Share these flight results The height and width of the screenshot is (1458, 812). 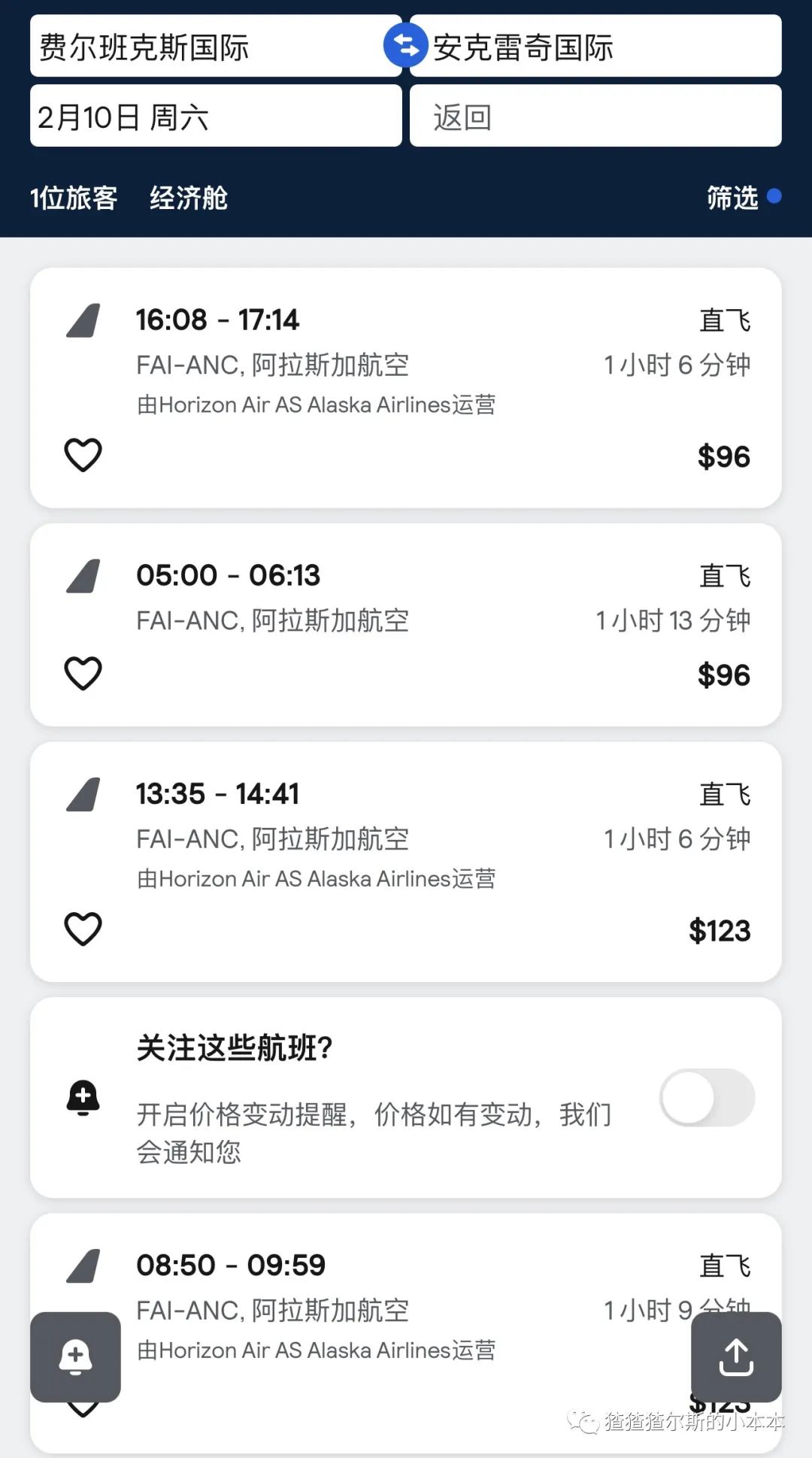coord(736,1356)
